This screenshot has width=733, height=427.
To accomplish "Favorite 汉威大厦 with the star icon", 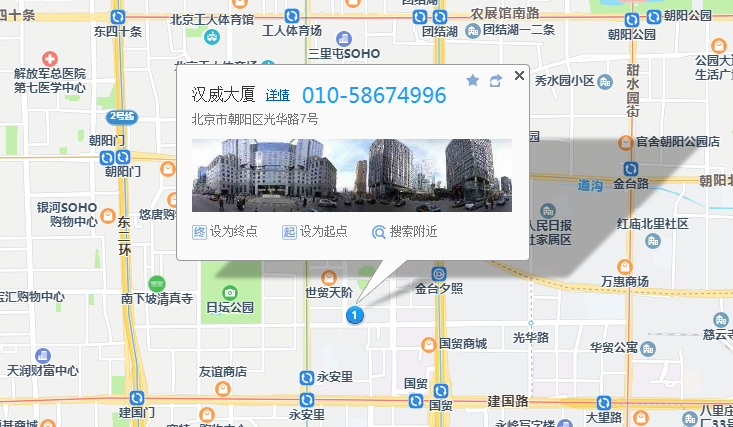I will (473, 80).
